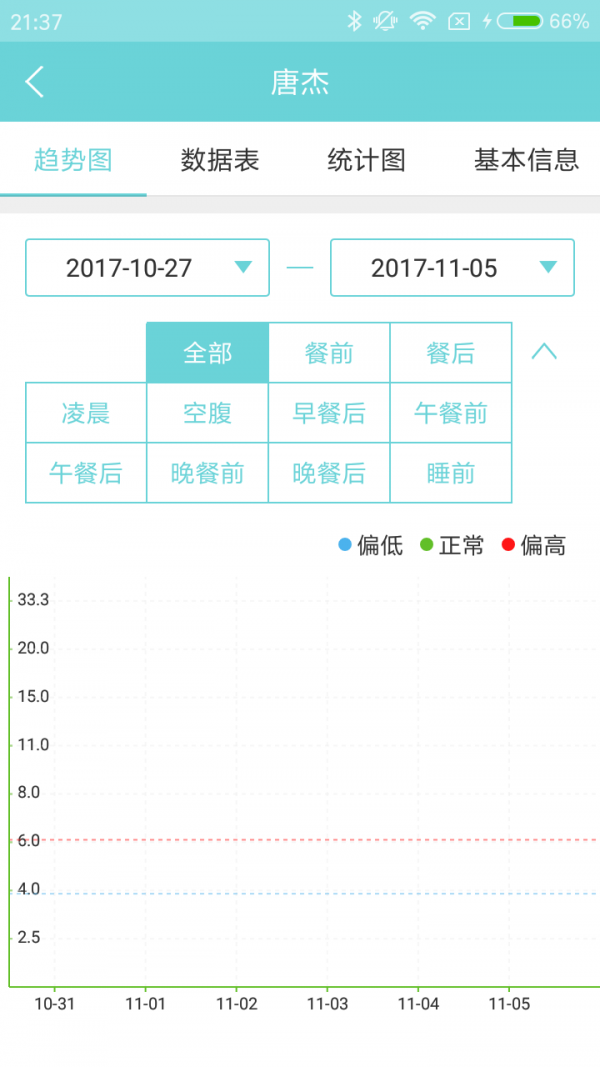Filter by 餐后 readings
Screen dimensions: 600x1067
point(450,353)
